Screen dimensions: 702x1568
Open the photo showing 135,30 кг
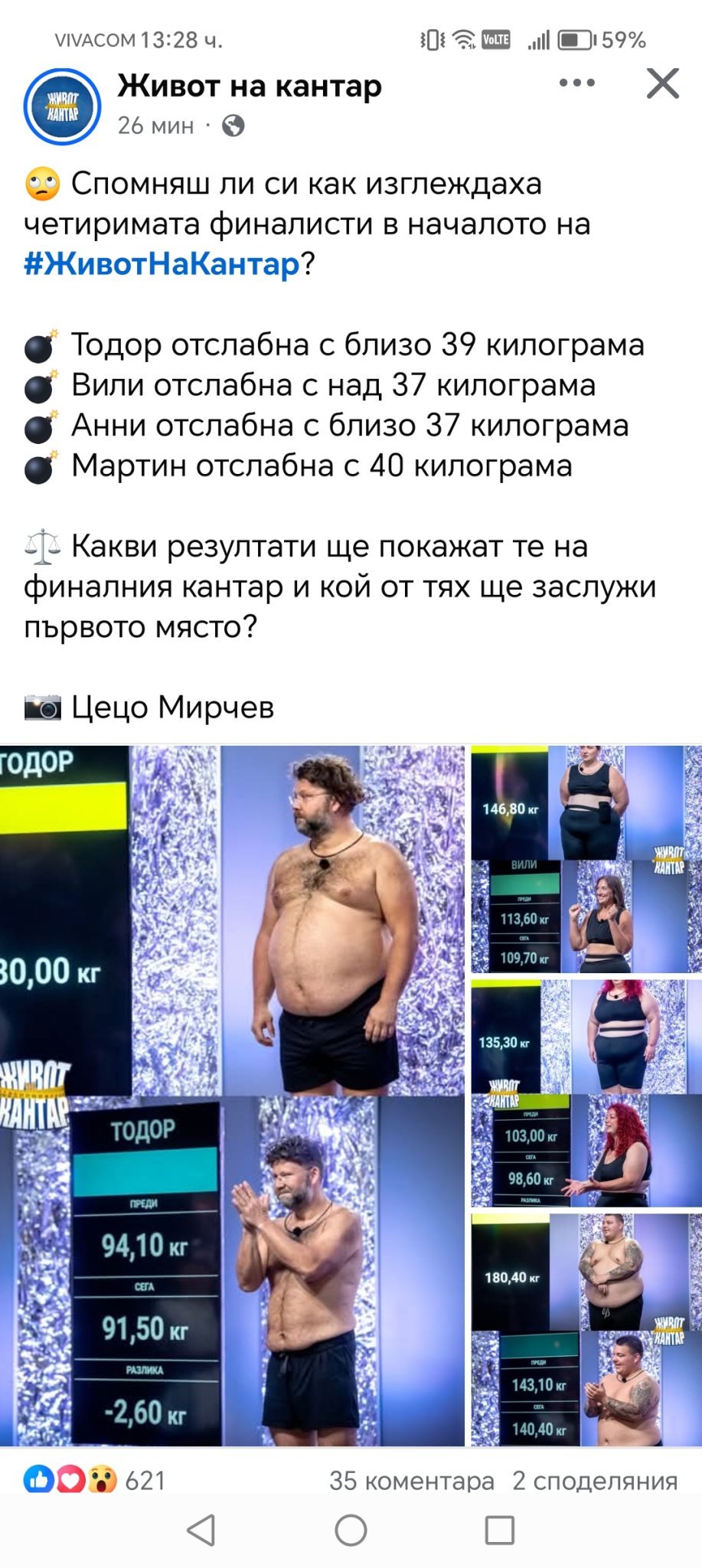coord(586,1093)
